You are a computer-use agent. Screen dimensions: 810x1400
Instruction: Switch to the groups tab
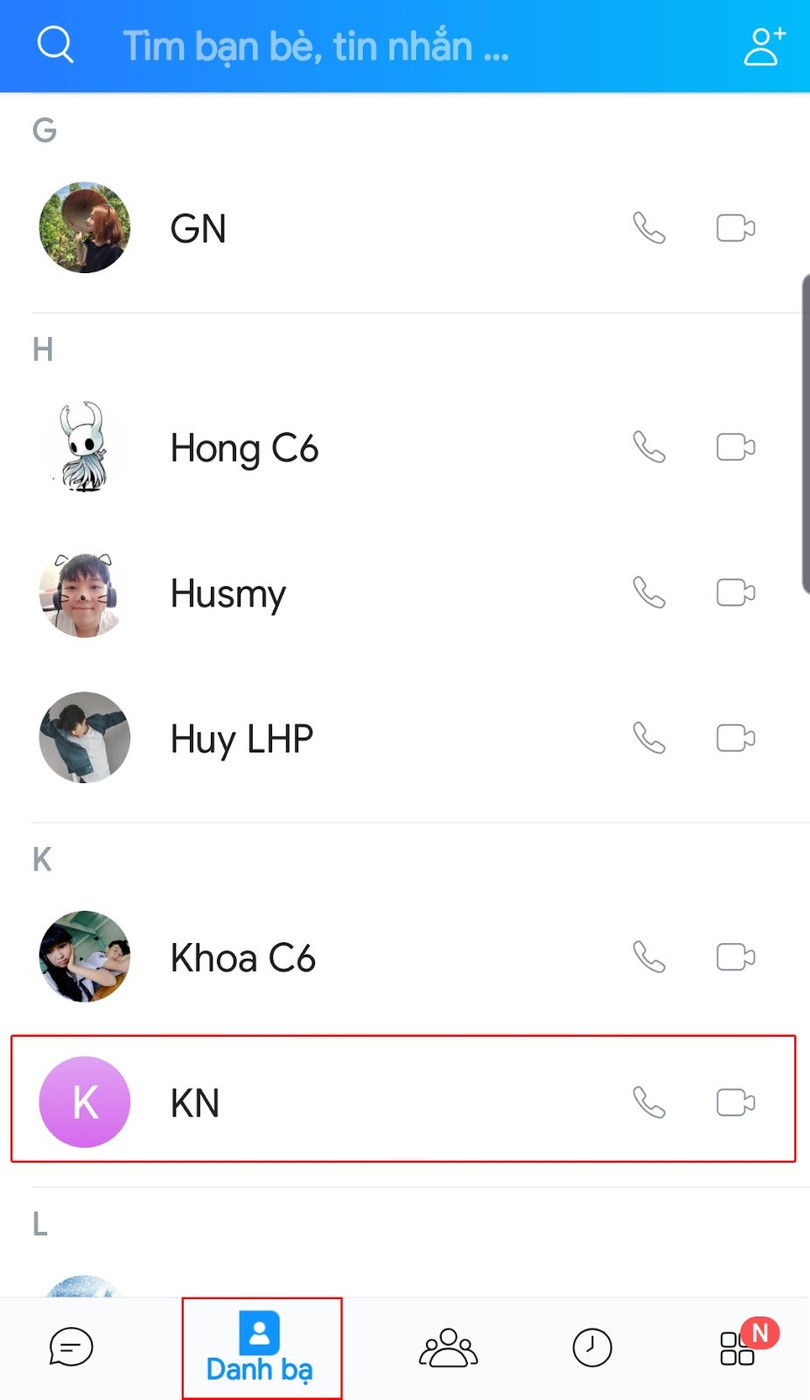click(448, 1347)
